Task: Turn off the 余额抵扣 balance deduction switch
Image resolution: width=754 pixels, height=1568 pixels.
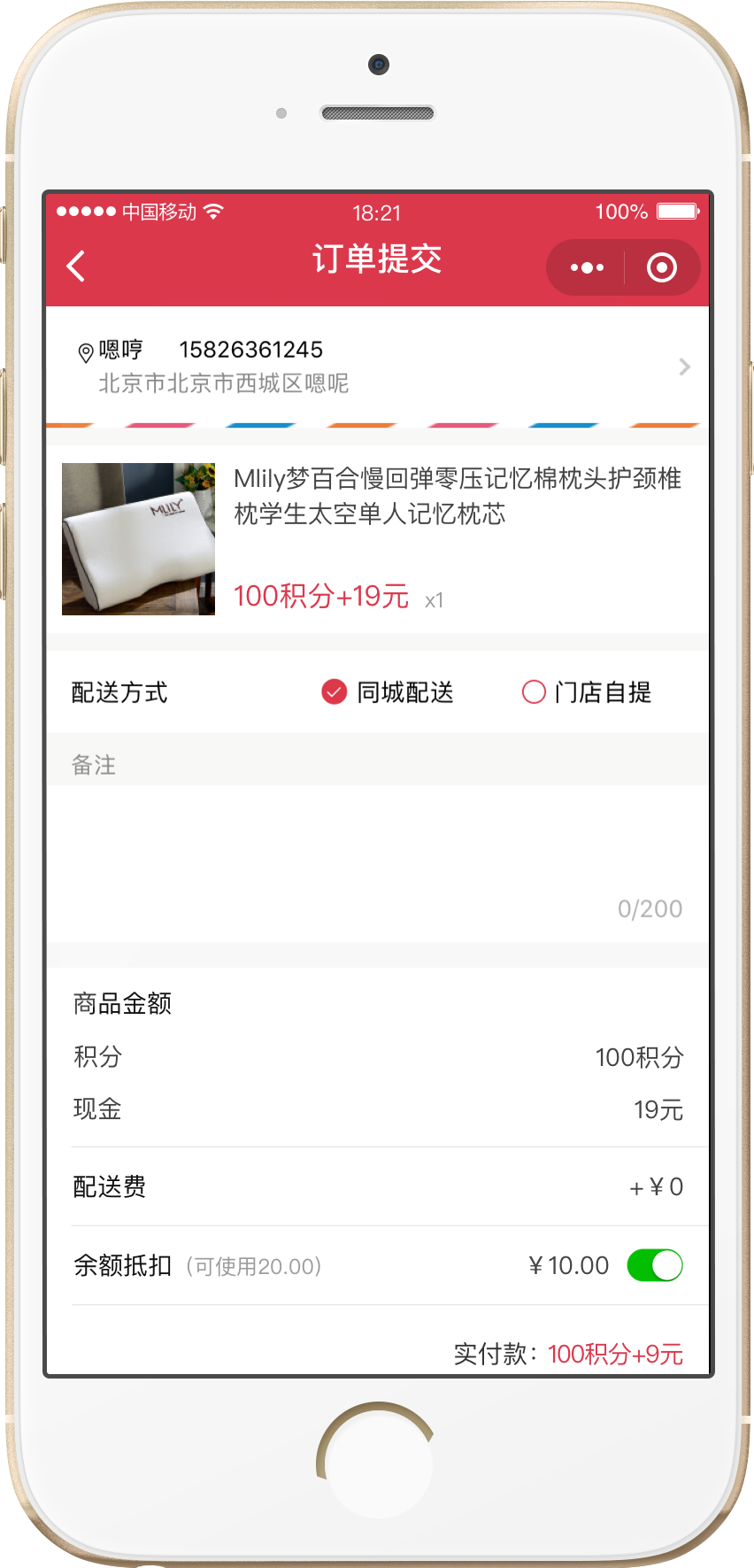Action: 654,1265
